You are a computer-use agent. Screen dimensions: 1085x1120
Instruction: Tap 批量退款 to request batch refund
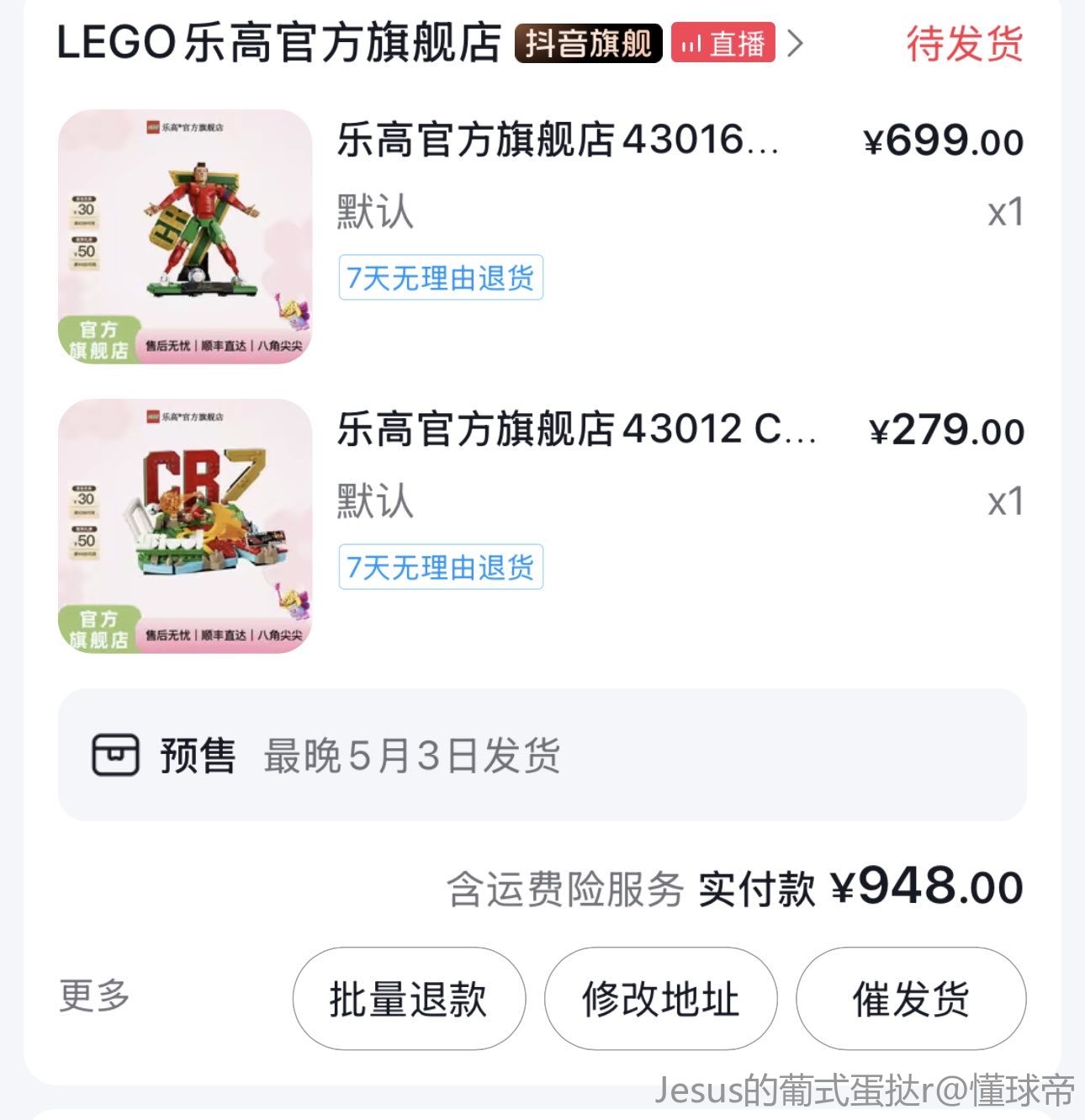(x=409, y=999)
